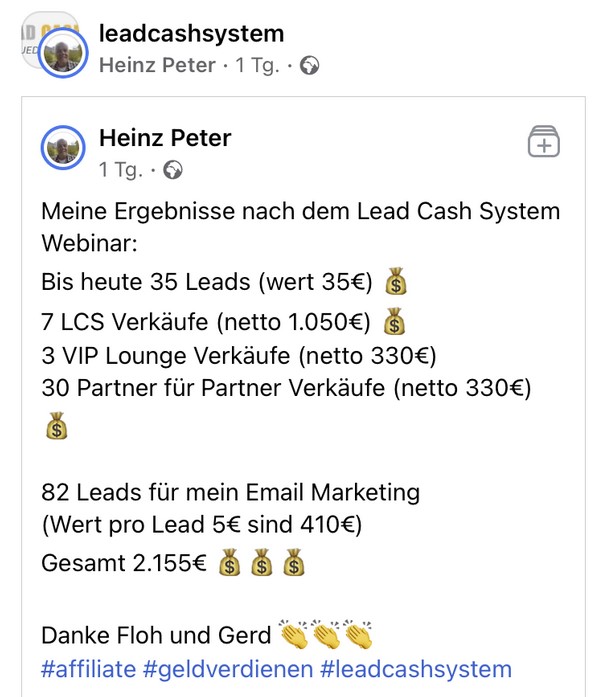Save the shared post with the collection icon
The image size is (602, 697).
coord(543,143)
